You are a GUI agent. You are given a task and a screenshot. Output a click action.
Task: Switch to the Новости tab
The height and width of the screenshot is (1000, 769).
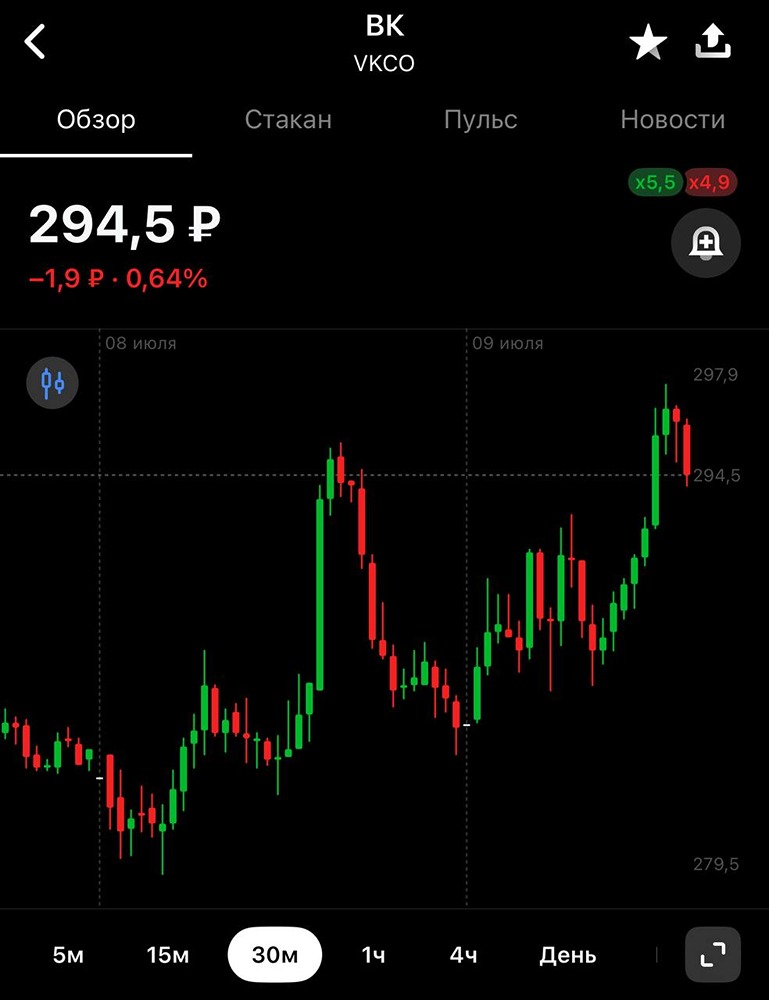672,120
